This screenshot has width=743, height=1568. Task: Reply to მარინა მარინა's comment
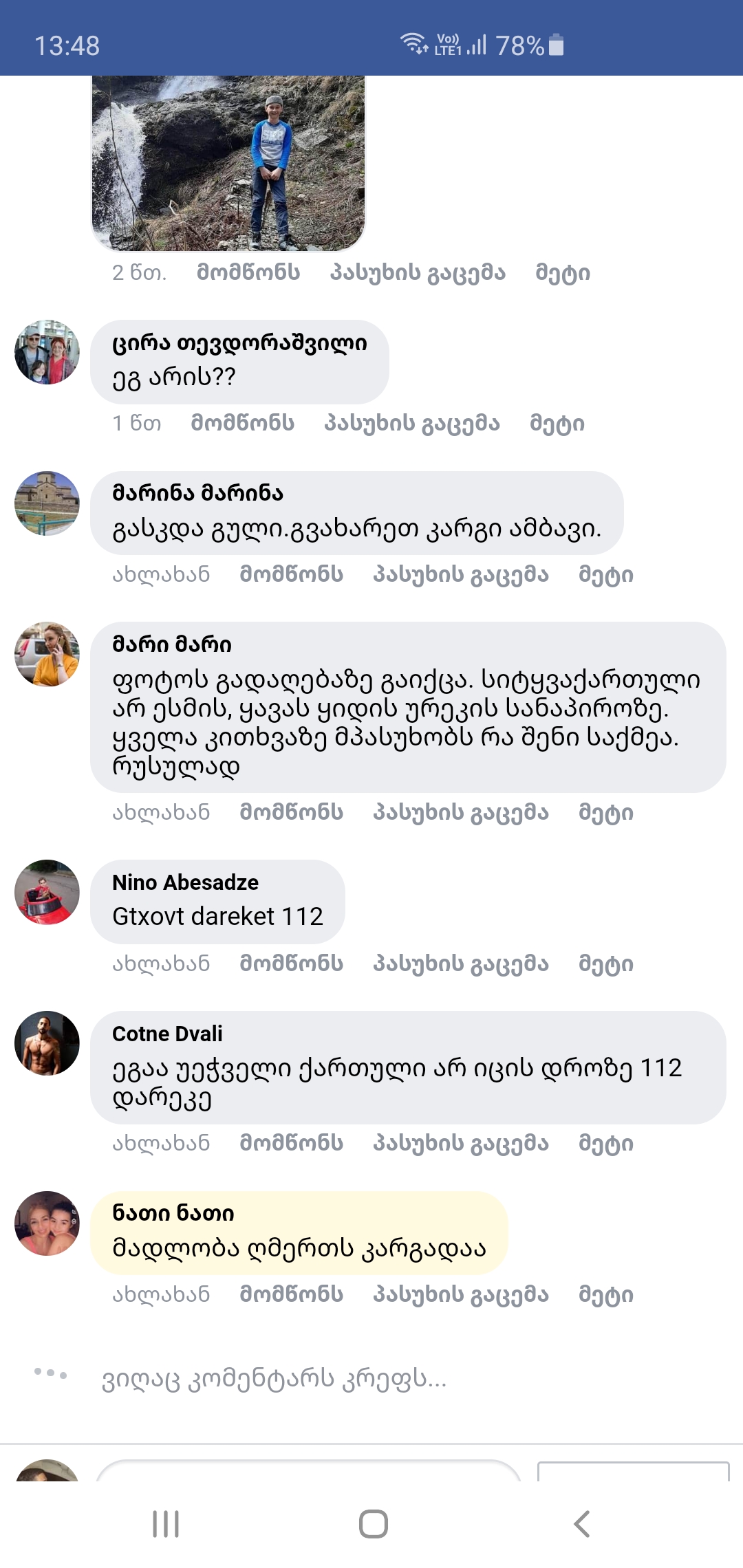[x=460, y=574]
